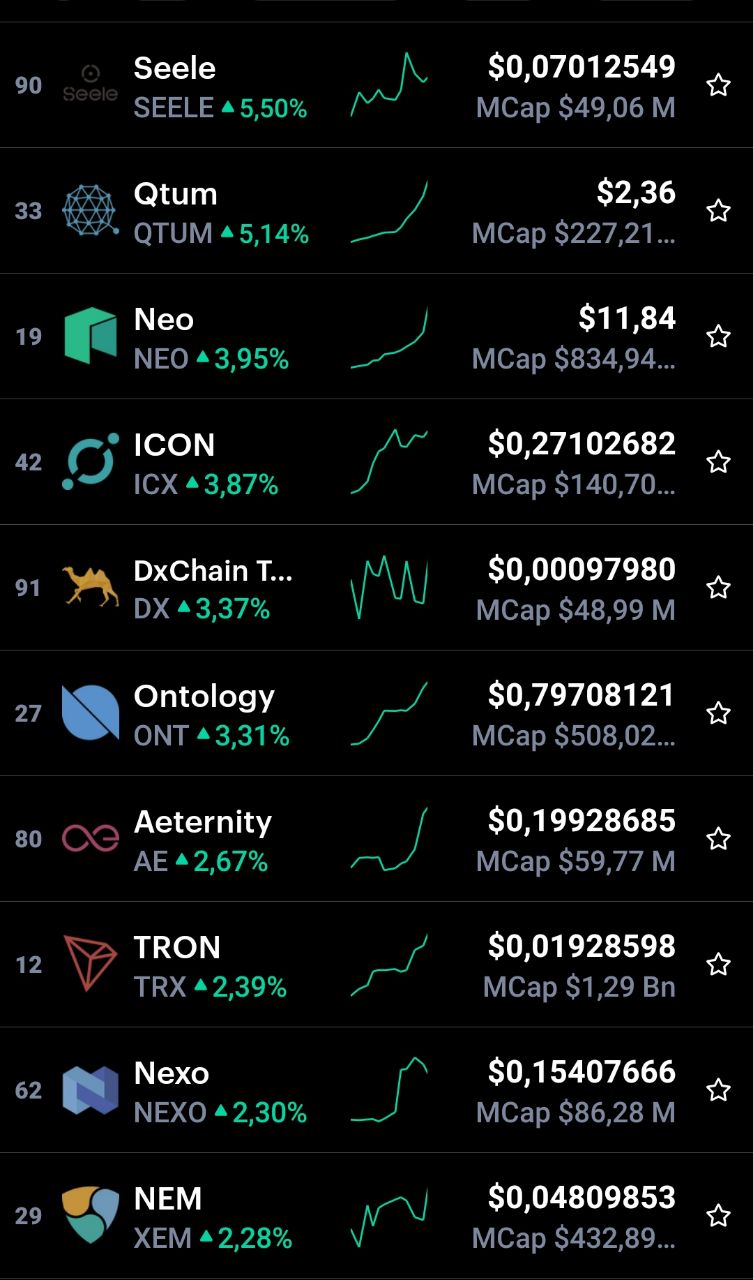Open the DxChain Token row
The image size is (753, 1280).
(376, 588)
